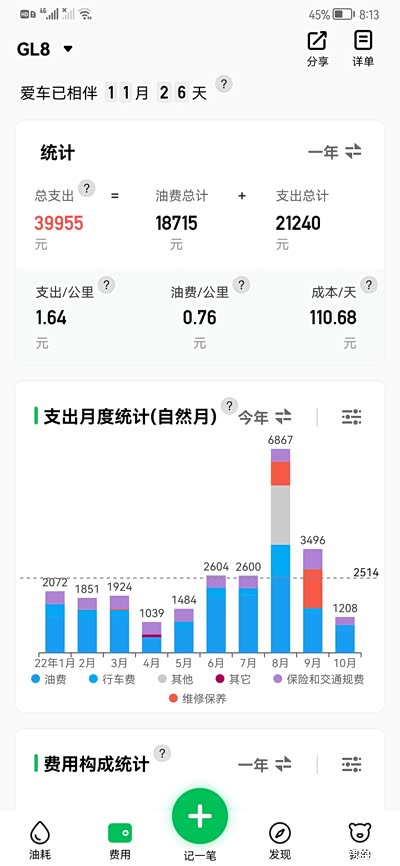Screen dimensions: 400x866
Task: Show the 成本/天 explanation
Action: click(369, 285)
